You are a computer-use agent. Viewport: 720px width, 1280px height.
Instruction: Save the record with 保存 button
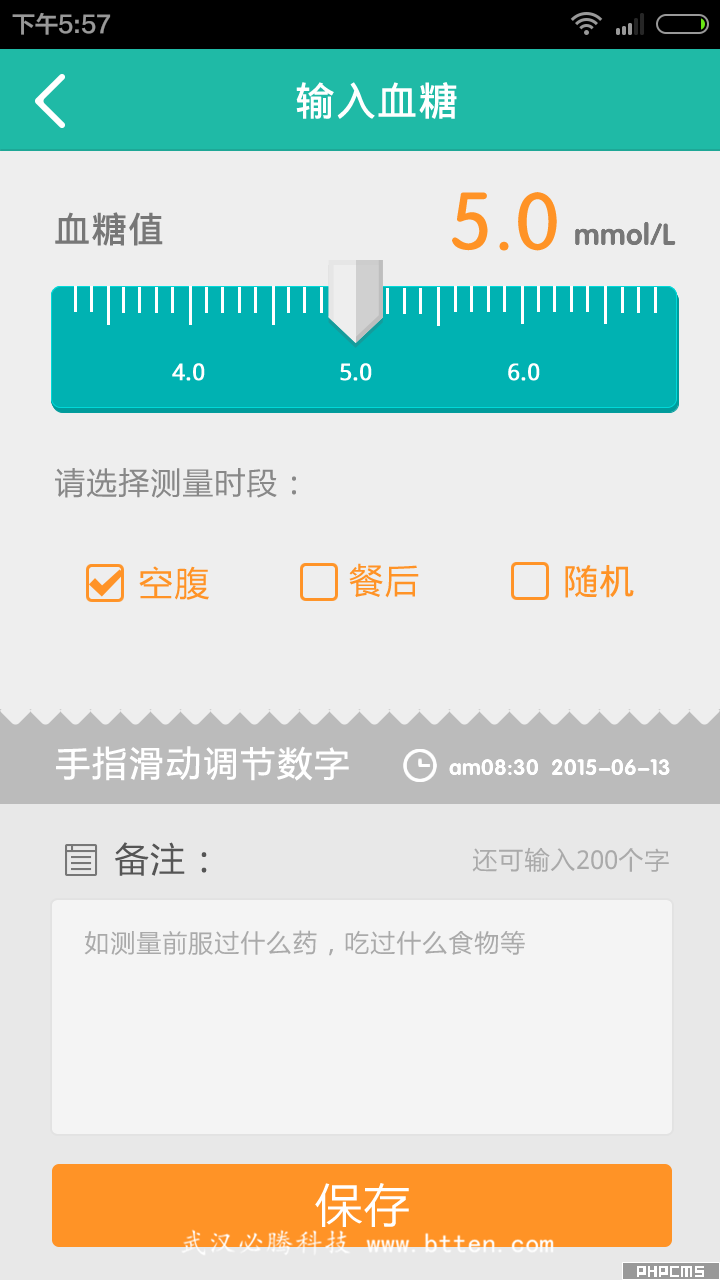[361, 1205]
